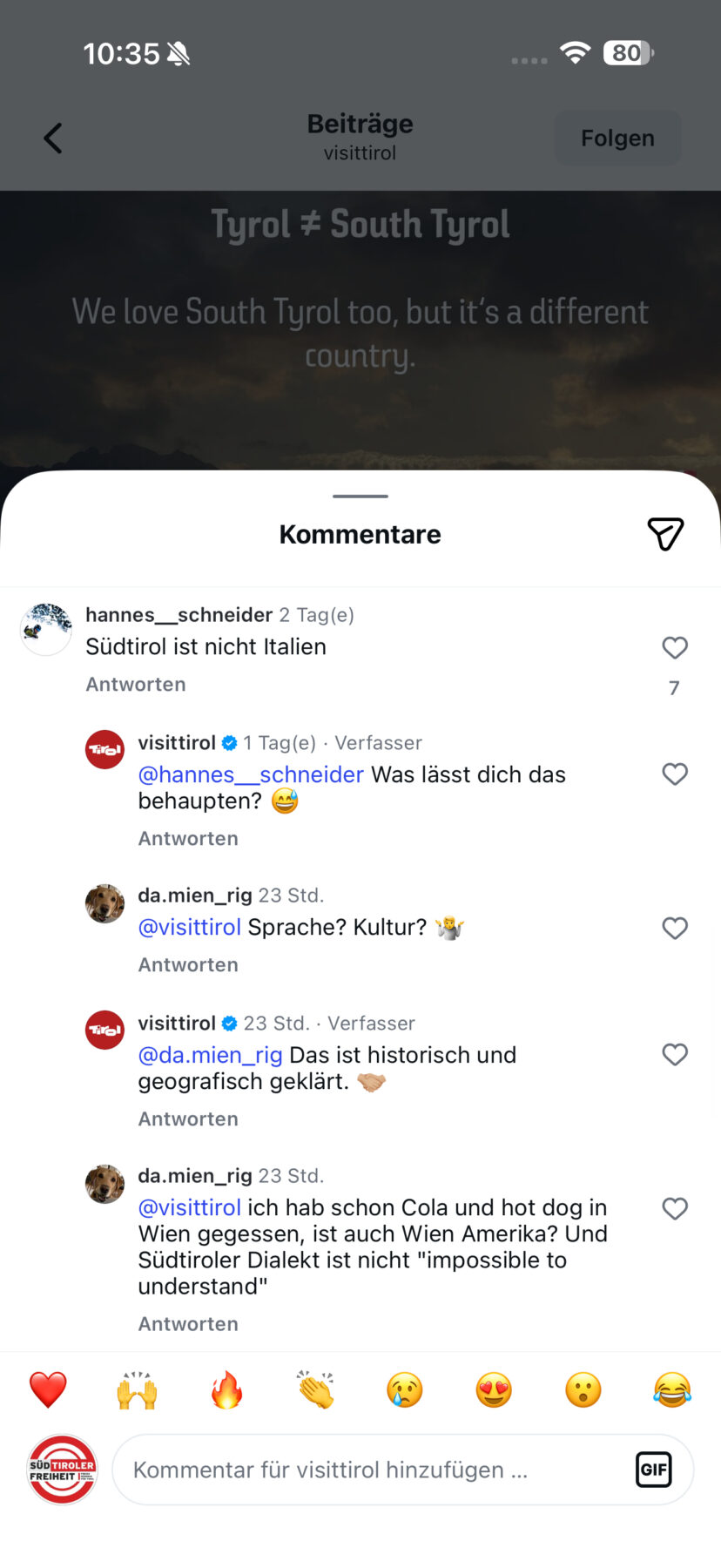Follow visittirol with the Folgen button
The image size is (721, 1568).
click(x=617, y=138)
